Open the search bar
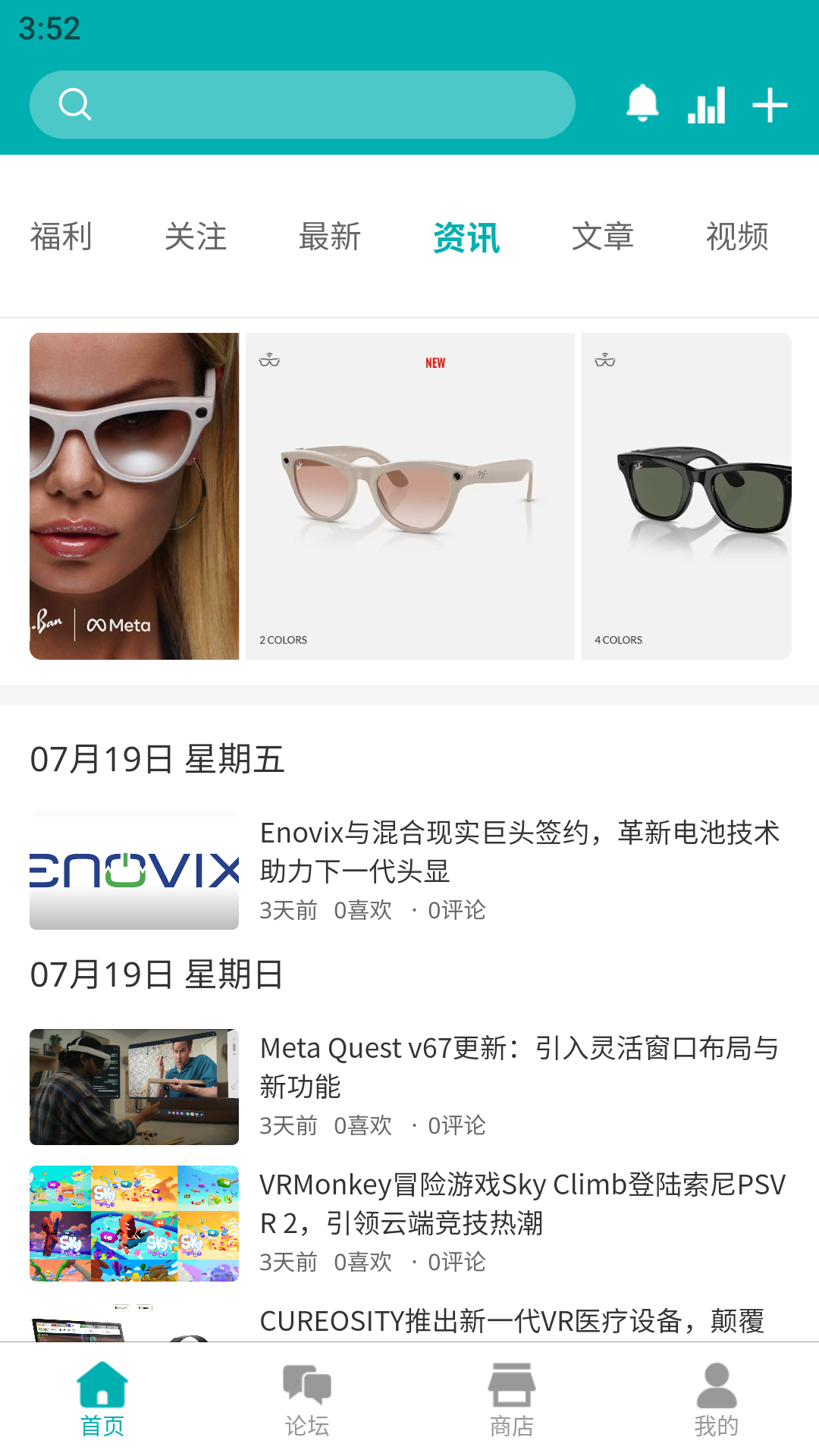 point(302,105)
